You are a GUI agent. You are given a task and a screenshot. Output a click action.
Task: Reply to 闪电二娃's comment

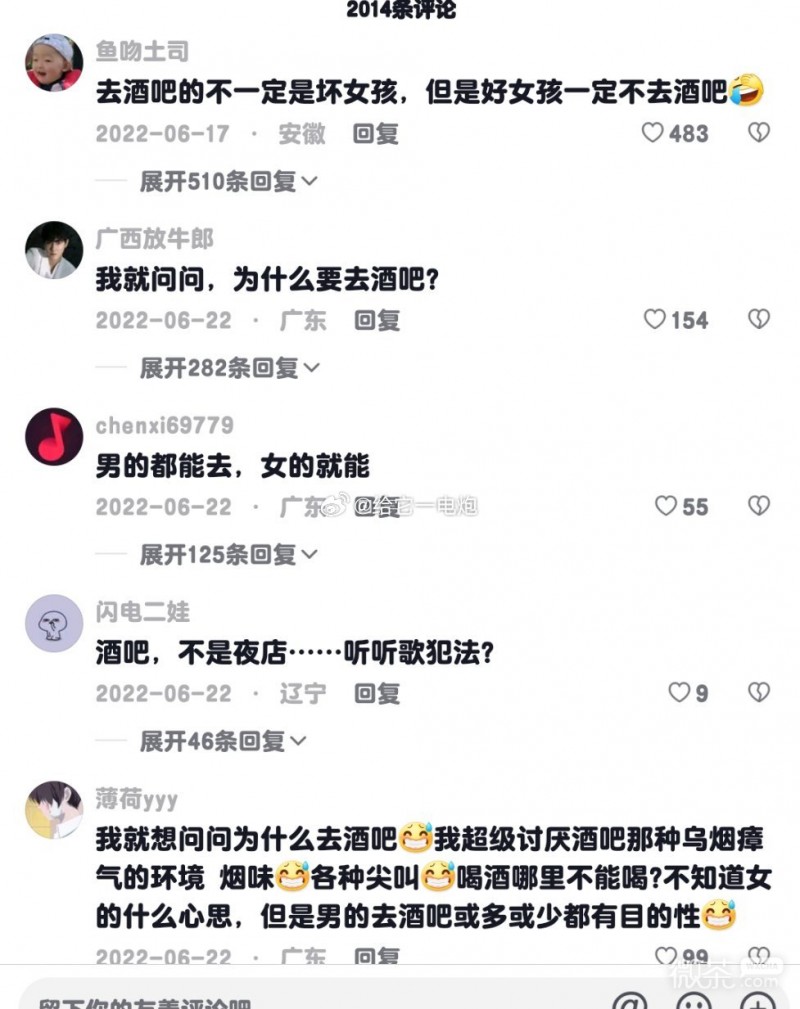point(377,693)
